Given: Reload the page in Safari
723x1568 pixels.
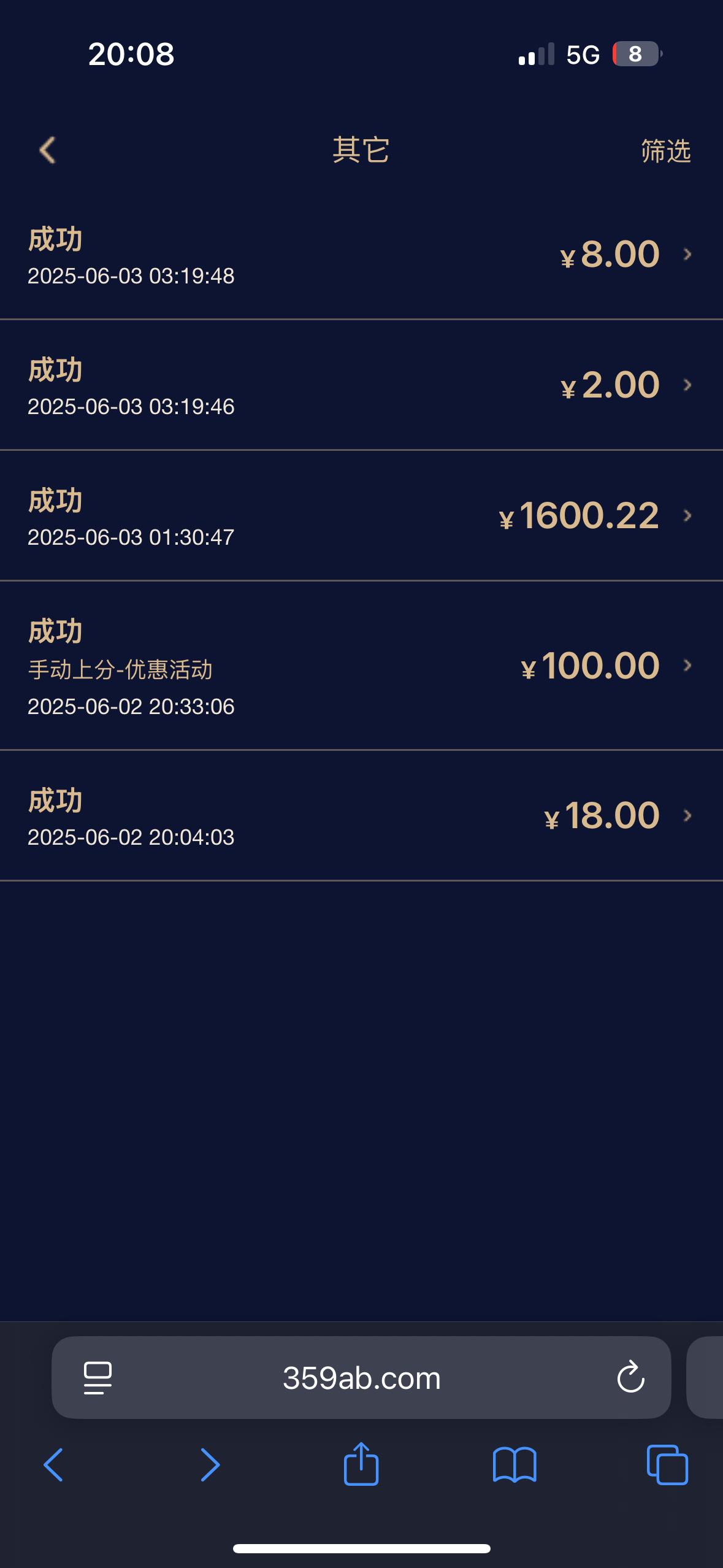Looking at the screenshot, I should [630, 1378].
